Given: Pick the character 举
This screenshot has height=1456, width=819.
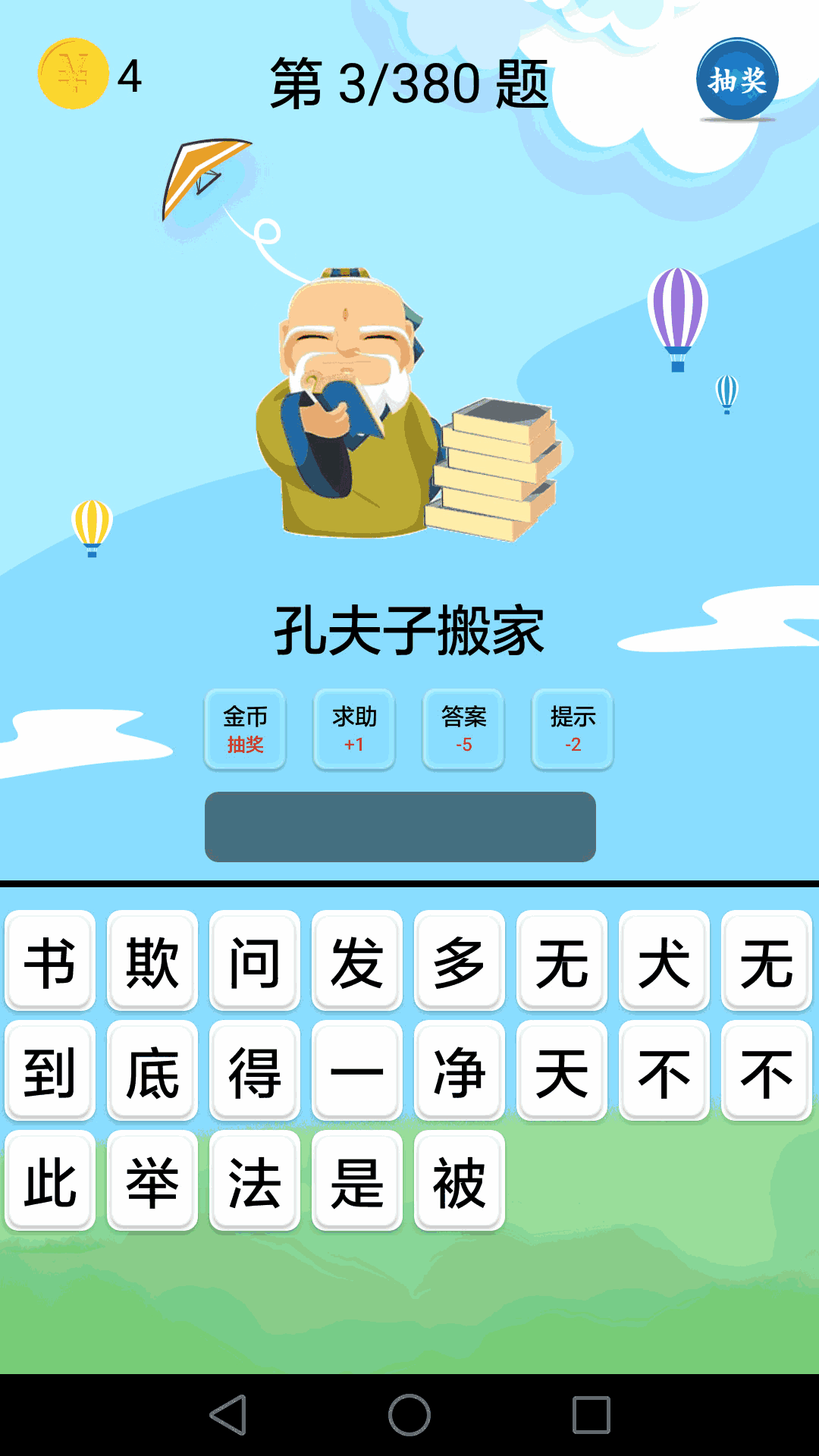Looking at the screenshot, I should (x=152, y=1181).
